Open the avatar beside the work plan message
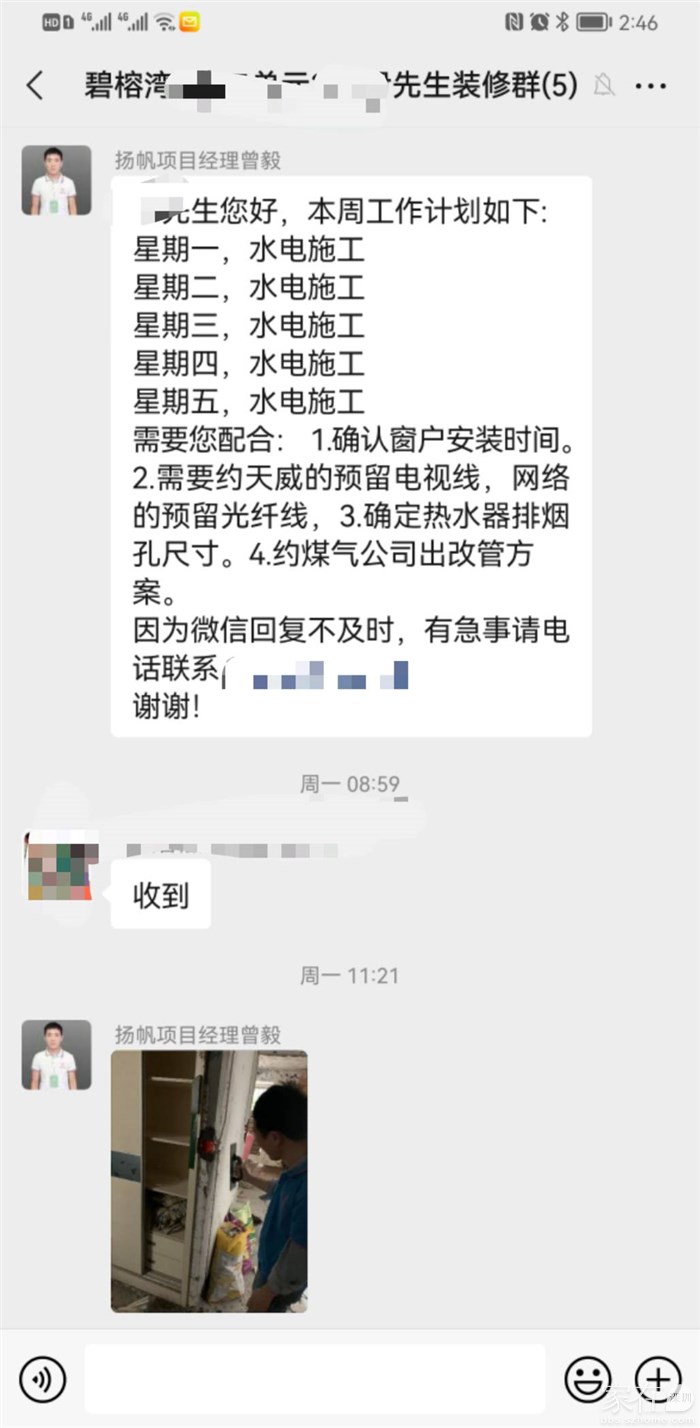 tap(56, 181)
